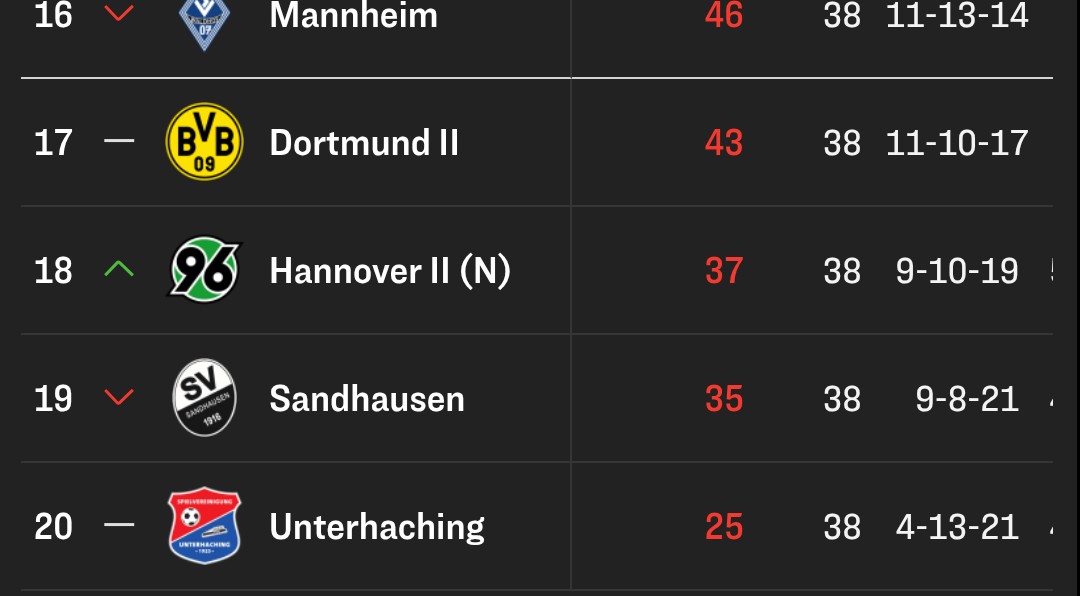View Sandhausen team details

tap(367, 399)
